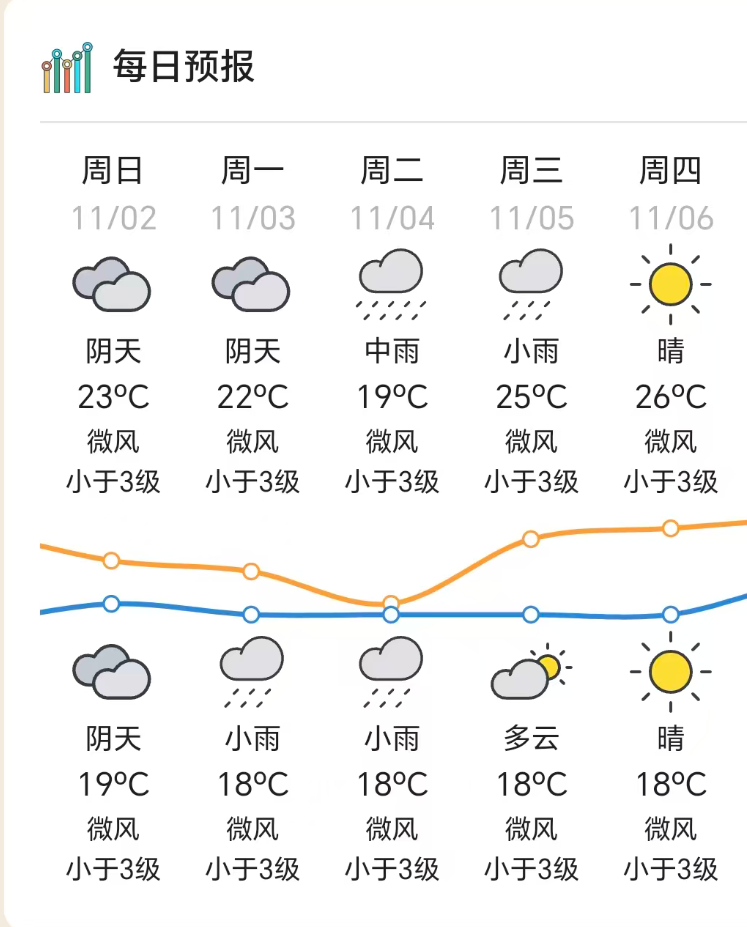Open Sunday 11/02 forecast details

[112, 517]
